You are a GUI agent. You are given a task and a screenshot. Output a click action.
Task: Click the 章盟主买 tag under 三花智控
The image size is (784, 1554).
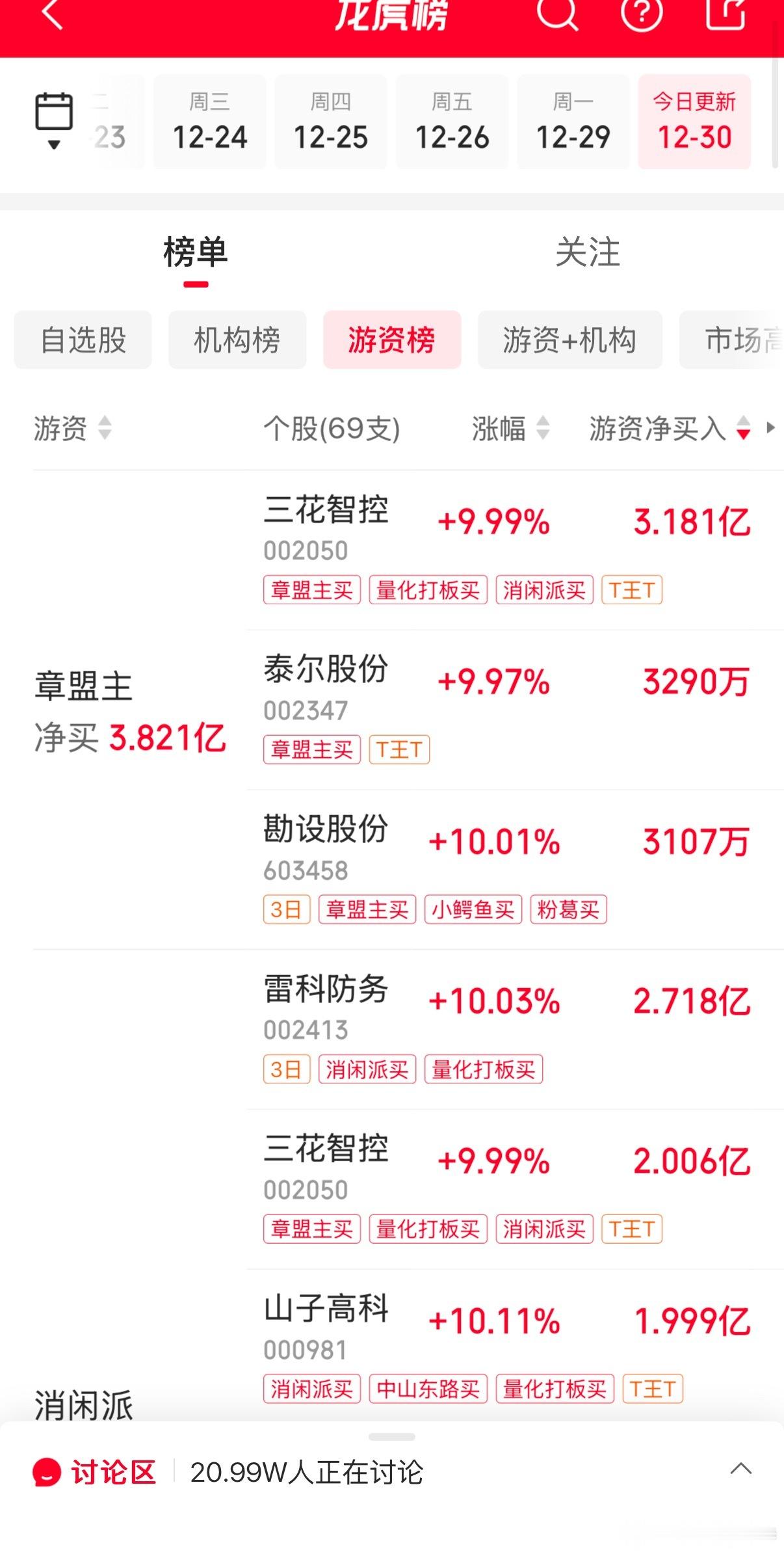pyautogui.click(x=312, y=589)
